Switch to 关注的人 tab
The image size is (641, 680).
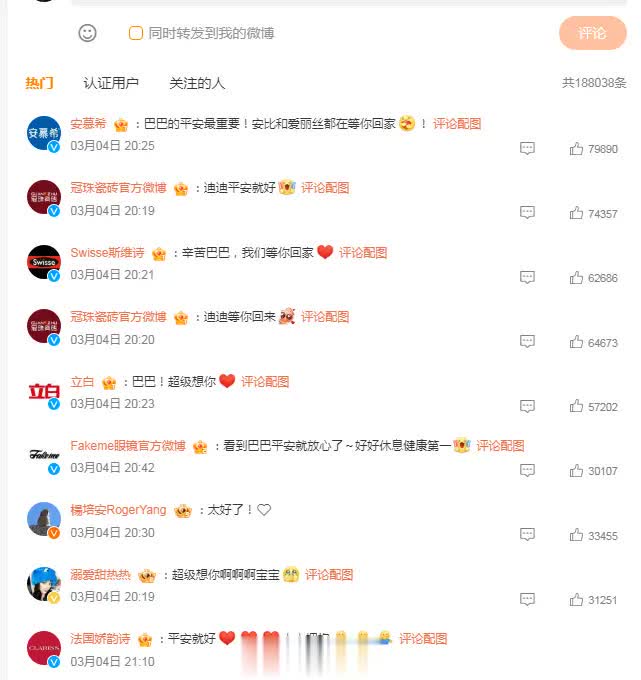(197, 83)
